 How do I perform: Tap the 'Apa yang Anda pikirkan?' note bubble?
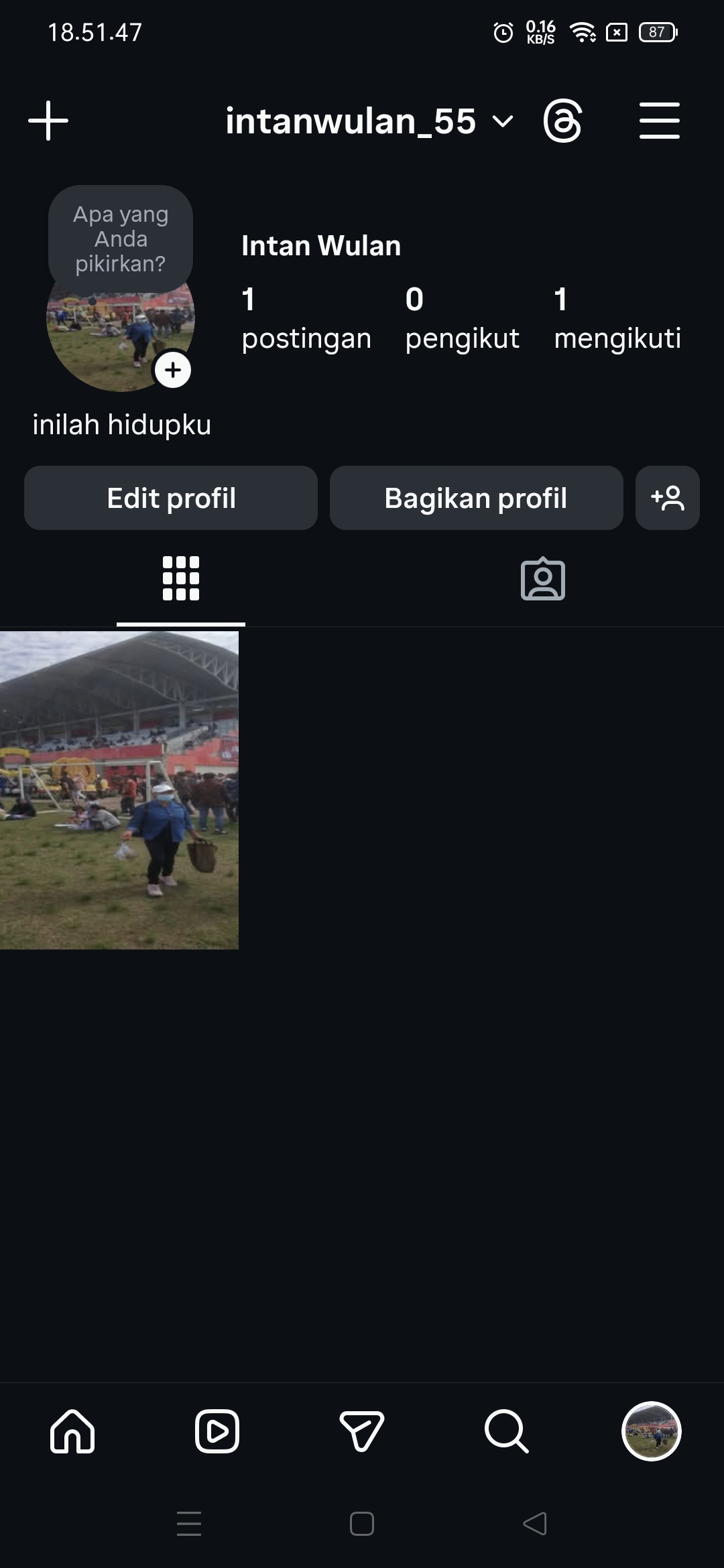[x=121, y=239]
